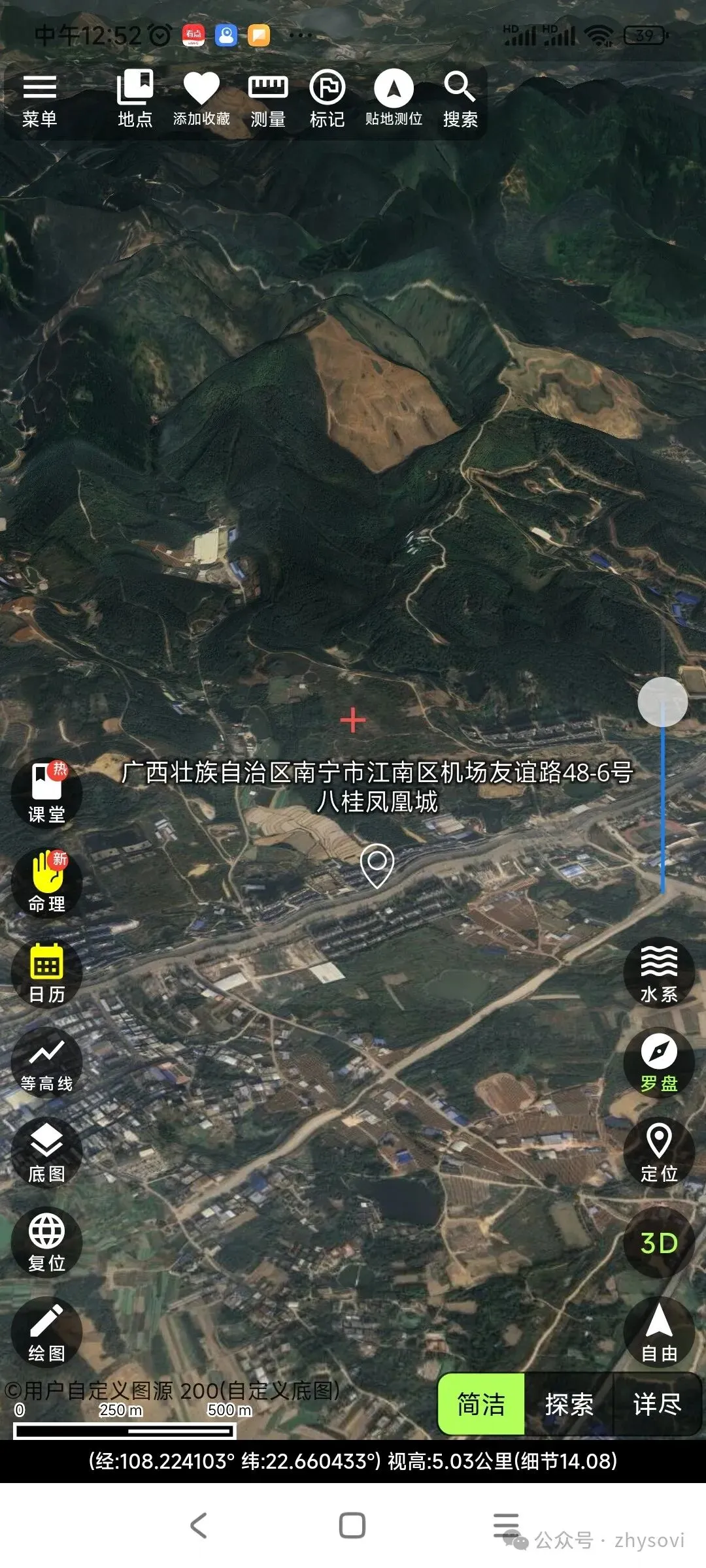Activate 贴地测位 ground positioning
706x1568 pixels.
point(394,100)
